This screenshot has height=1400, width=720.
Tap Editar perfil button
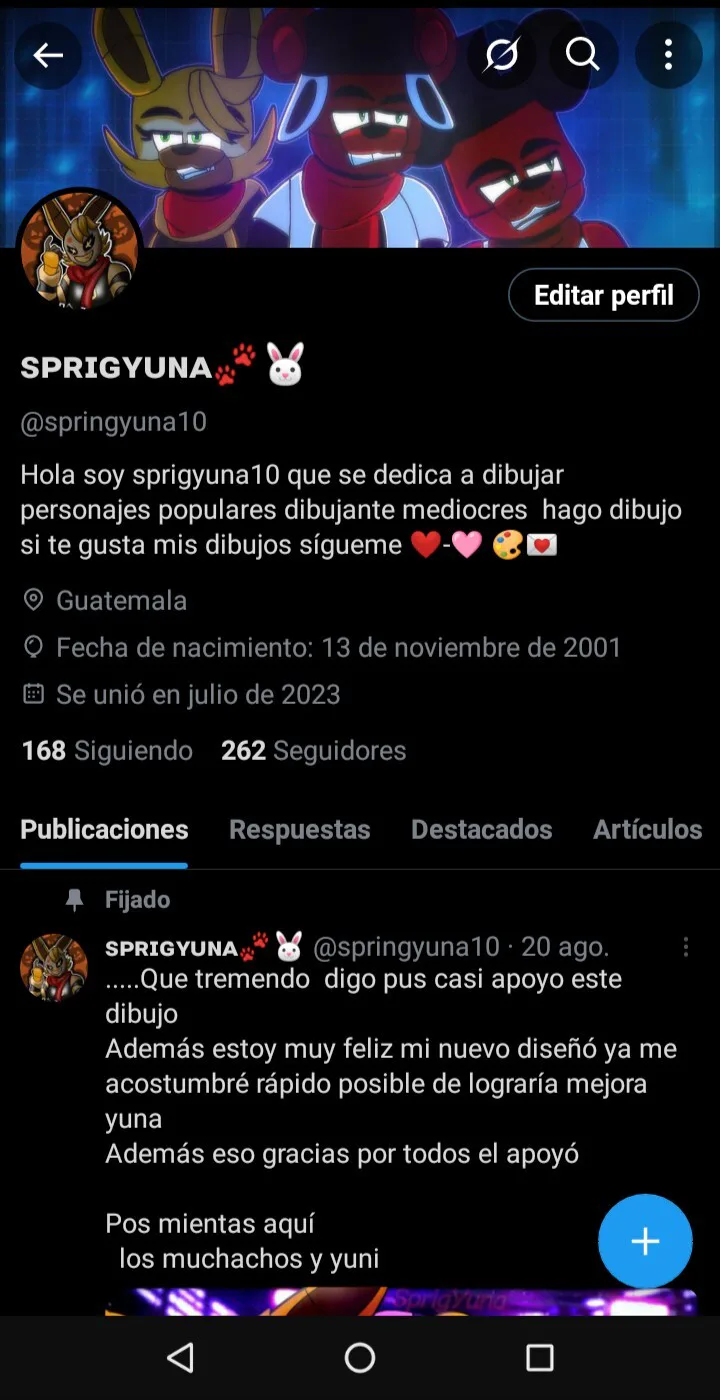coord(603,295)
